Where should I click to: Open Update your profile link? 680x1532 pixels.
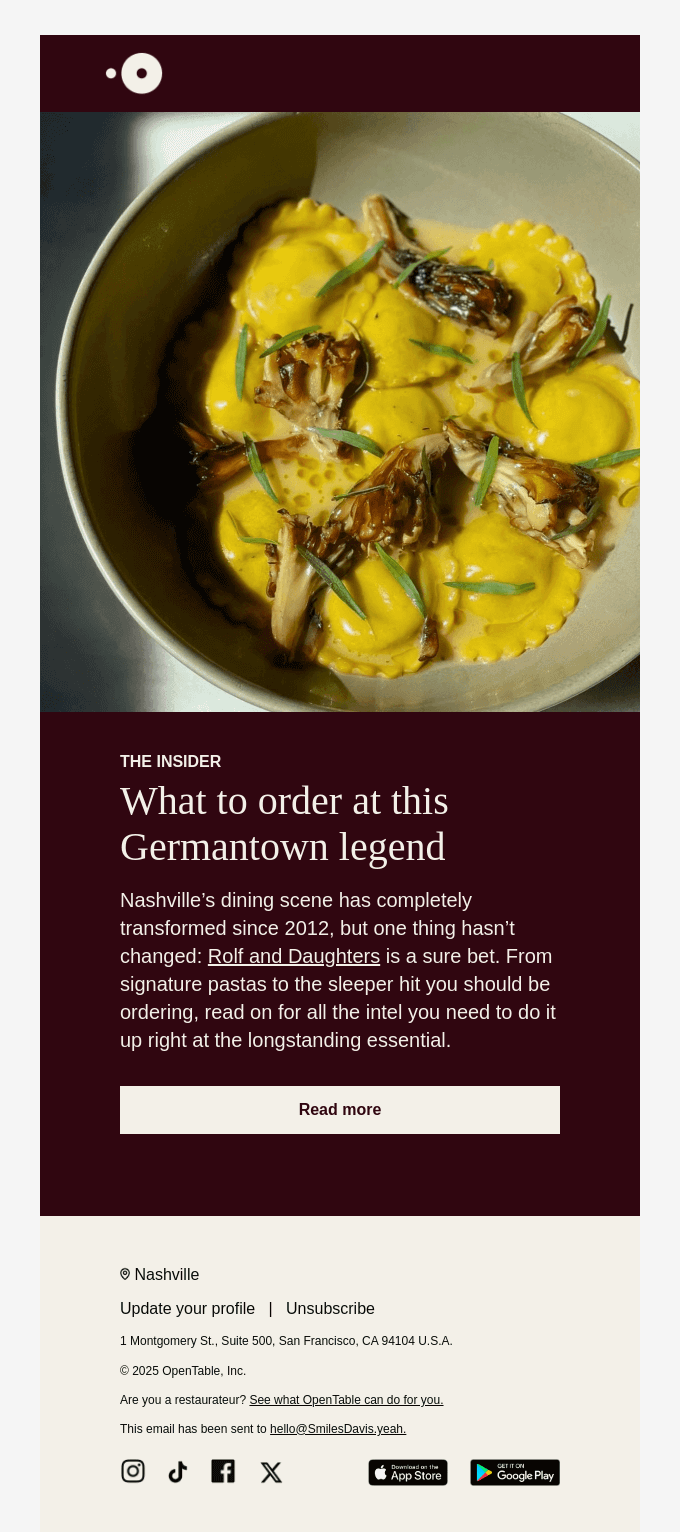(x=187, y=1308)
